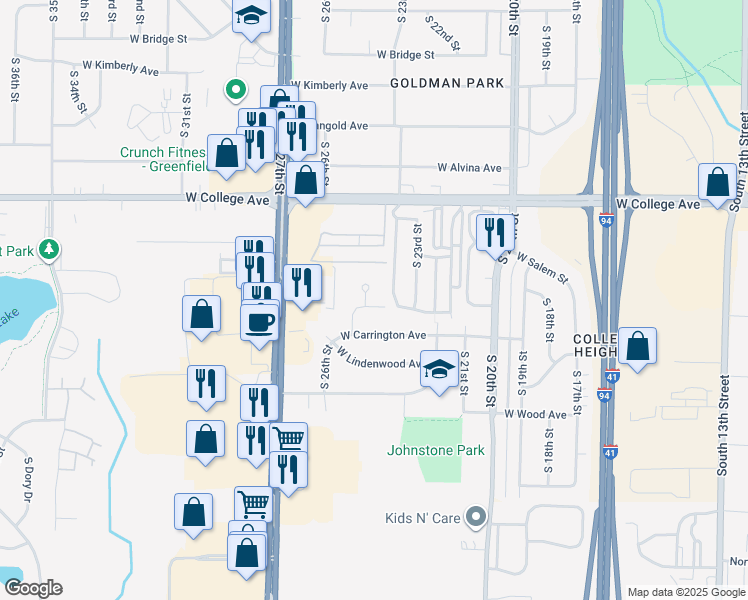Open the coffee cup café marker

pyautogui.click(x=261, y=322)
